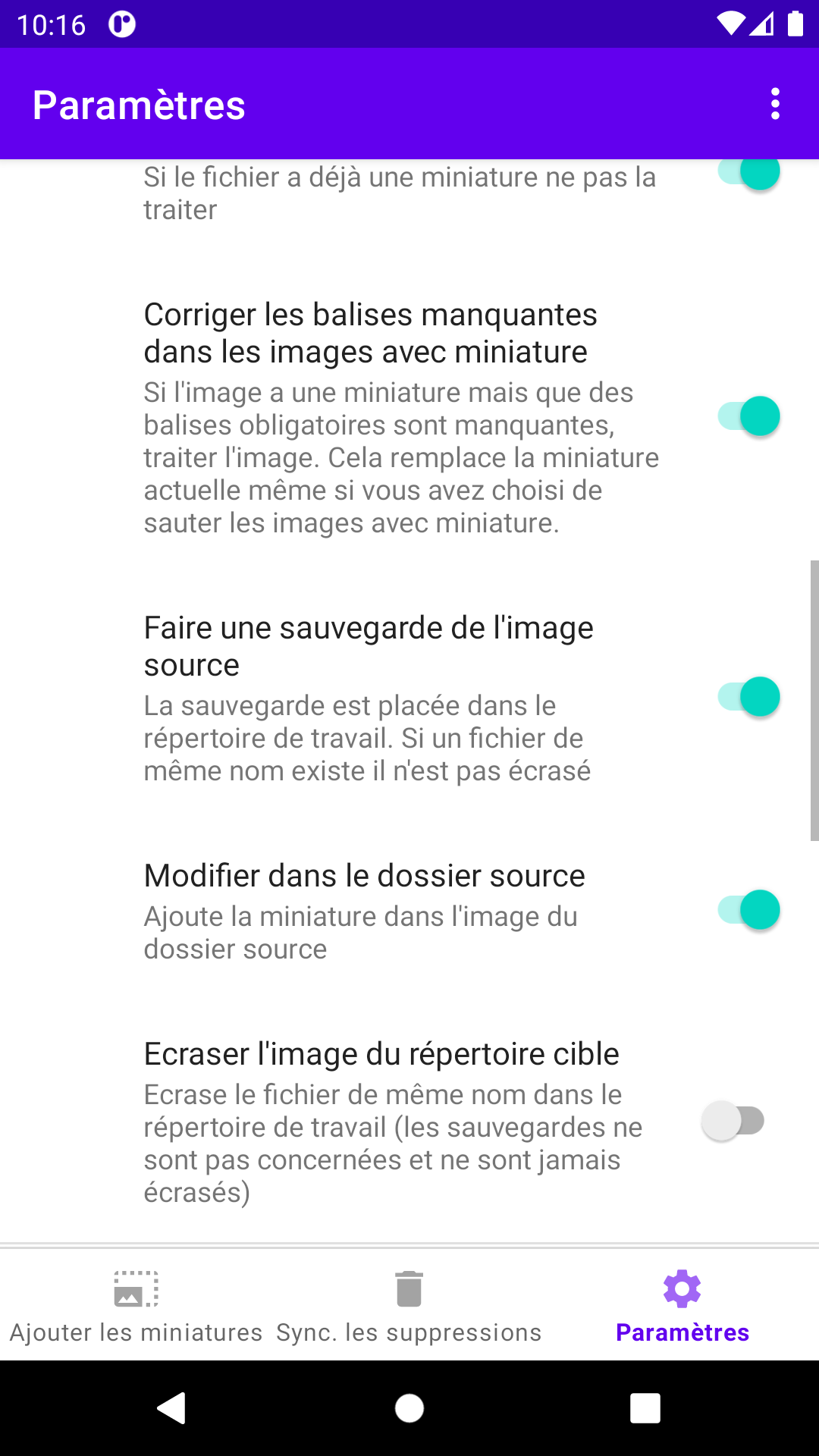Switch to Ajouter les miniatures tab
The width and height of the screenshot is (819, 1456).
point(136,1306)
